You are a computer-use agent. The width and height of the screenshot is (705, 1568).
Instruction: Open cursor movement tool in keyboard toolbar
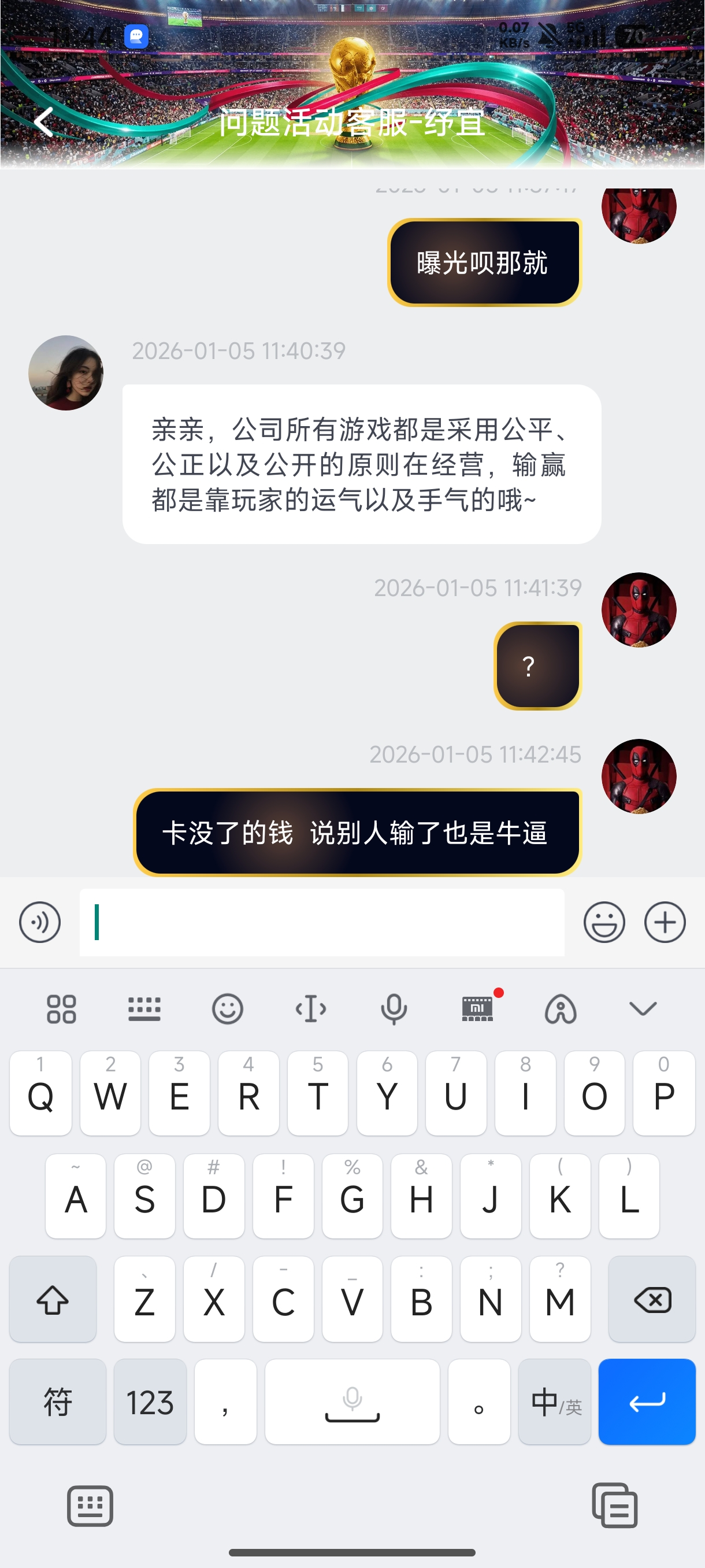[x=310, y=1008]
